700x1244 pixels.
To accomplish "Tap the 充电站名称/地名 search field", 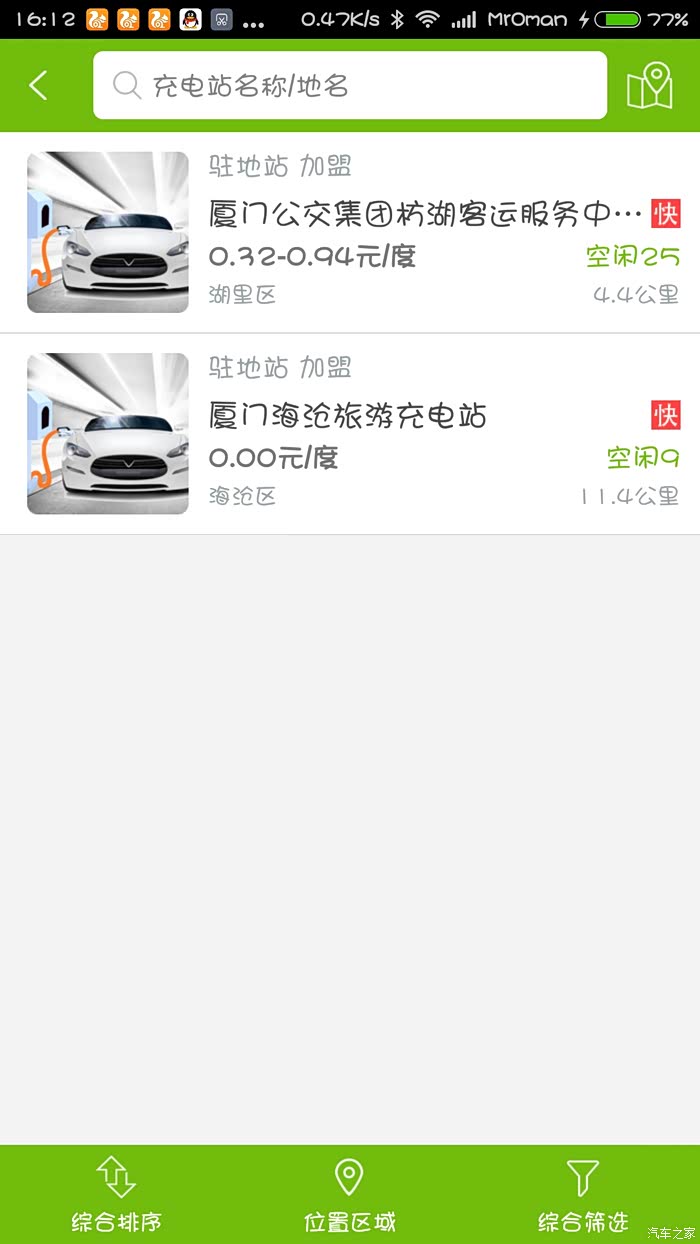I will (x=350, y=86).
